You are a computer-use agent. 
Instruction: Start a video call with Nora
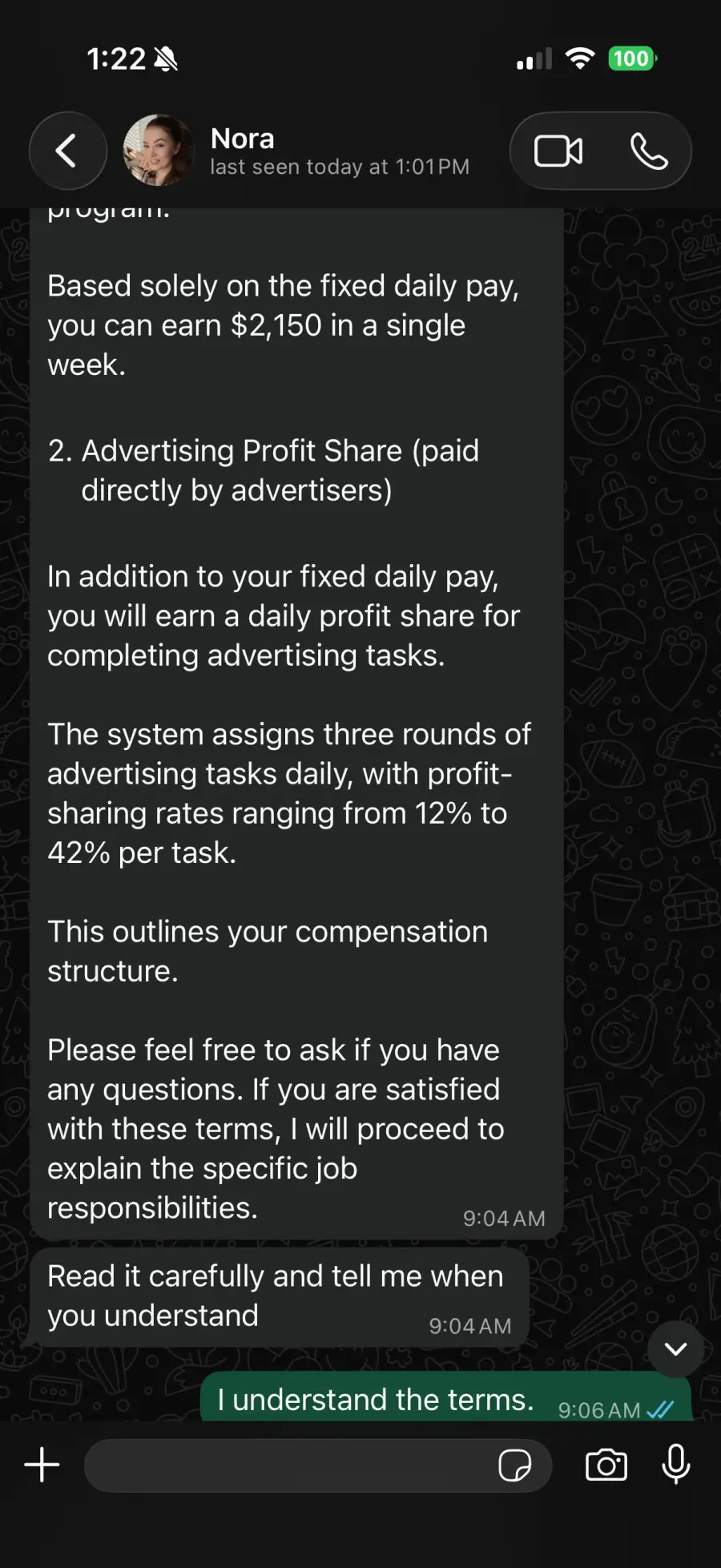tap(558, 151)
